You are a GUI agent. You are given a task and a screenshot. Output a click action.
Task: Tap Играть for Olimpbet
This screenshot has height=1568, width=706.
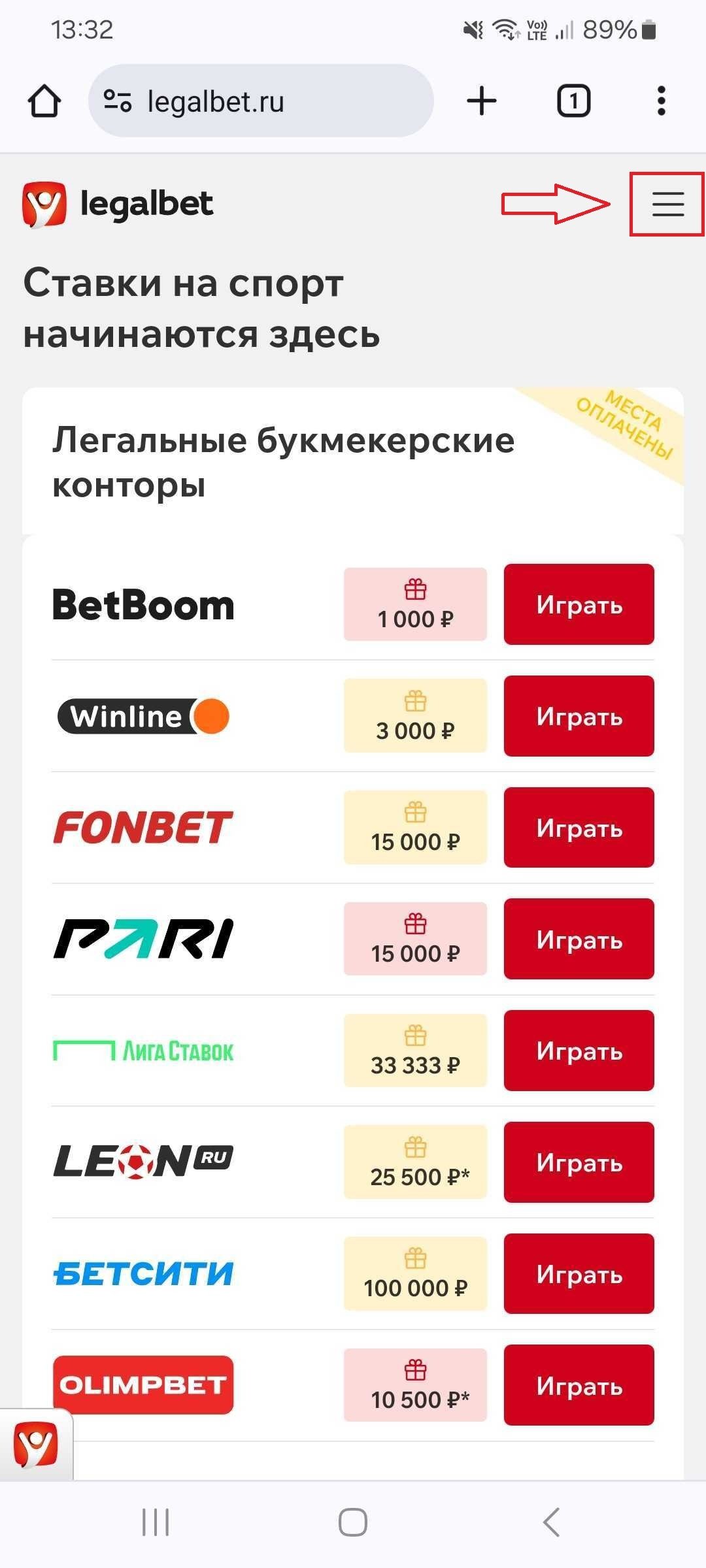click(579, 1386)
